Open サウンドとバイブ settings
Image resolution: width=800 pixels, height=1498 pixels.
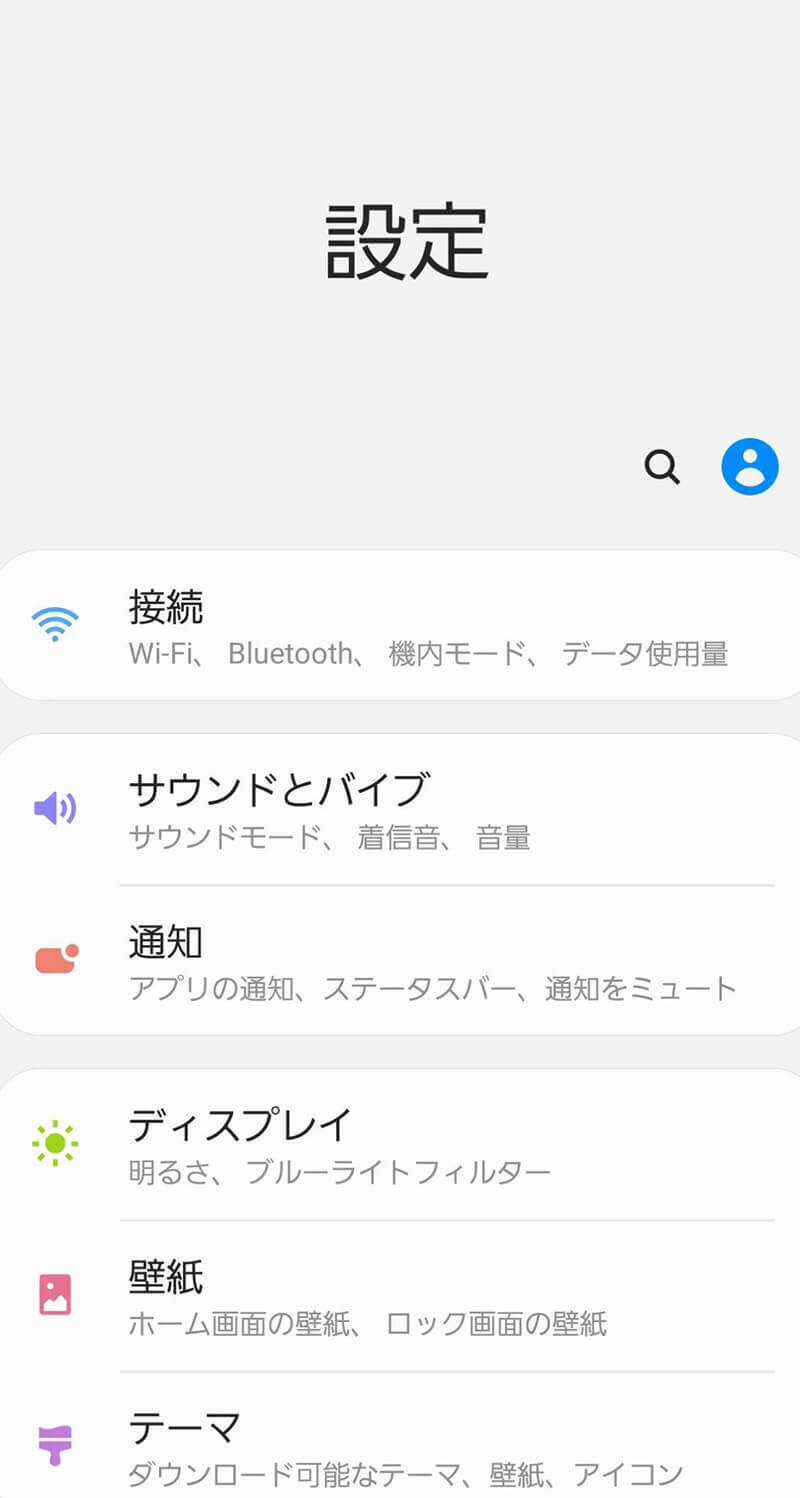coord(400,810)
